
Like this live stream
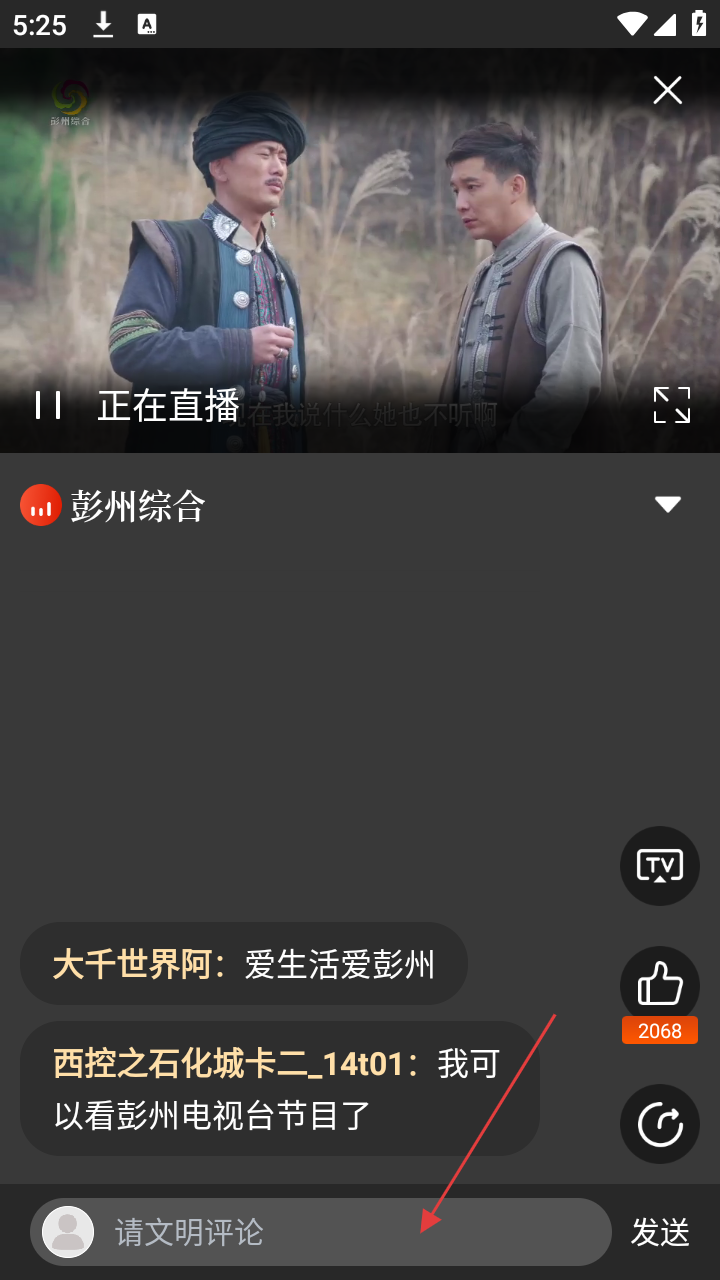tap(659, 986)
